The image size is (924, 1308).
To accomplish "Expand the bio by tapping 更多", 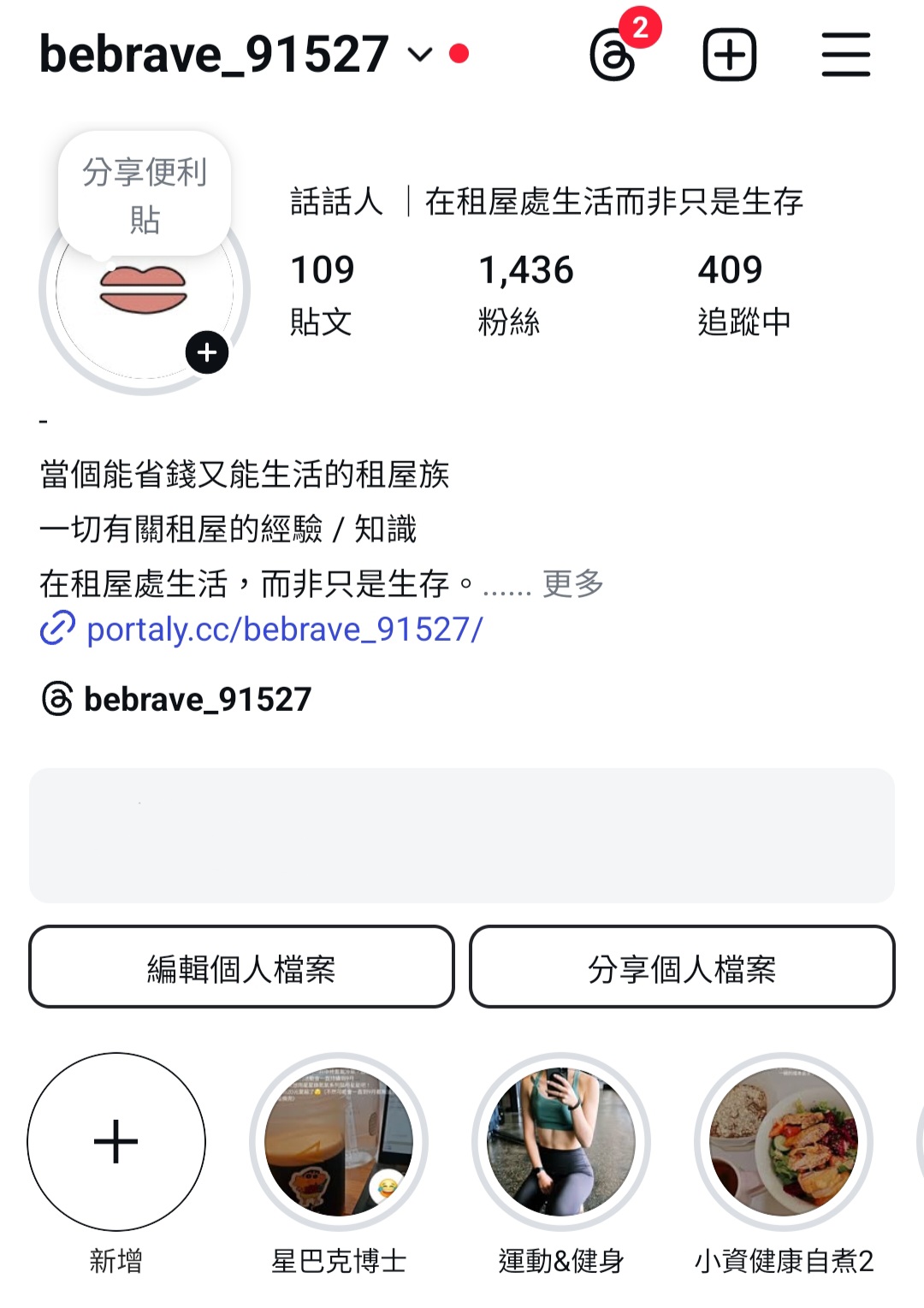I will coord(572,584).
